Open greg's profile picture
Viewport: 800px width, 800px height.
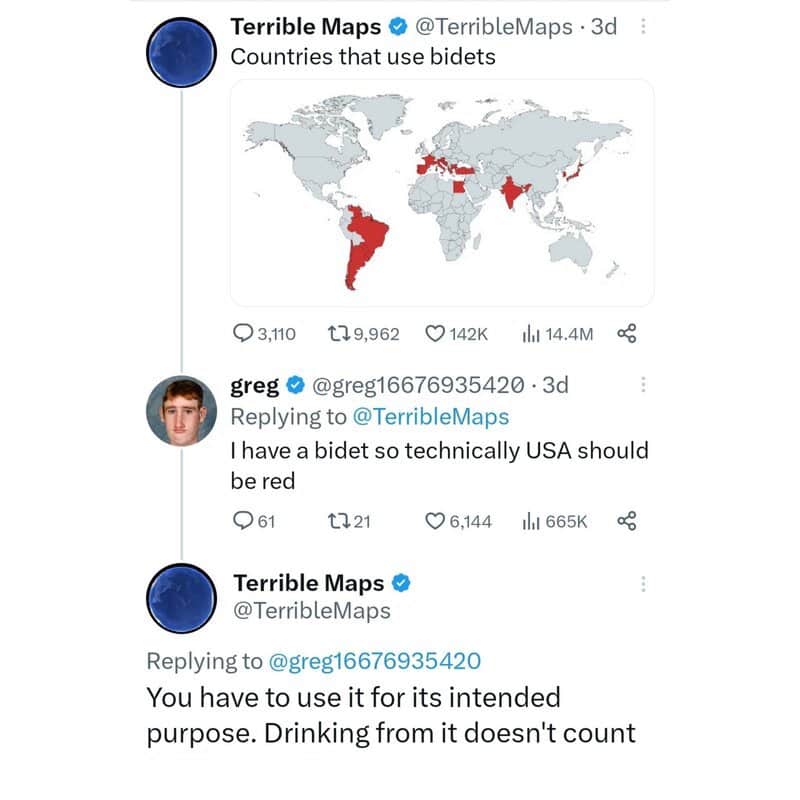point(181,411)
